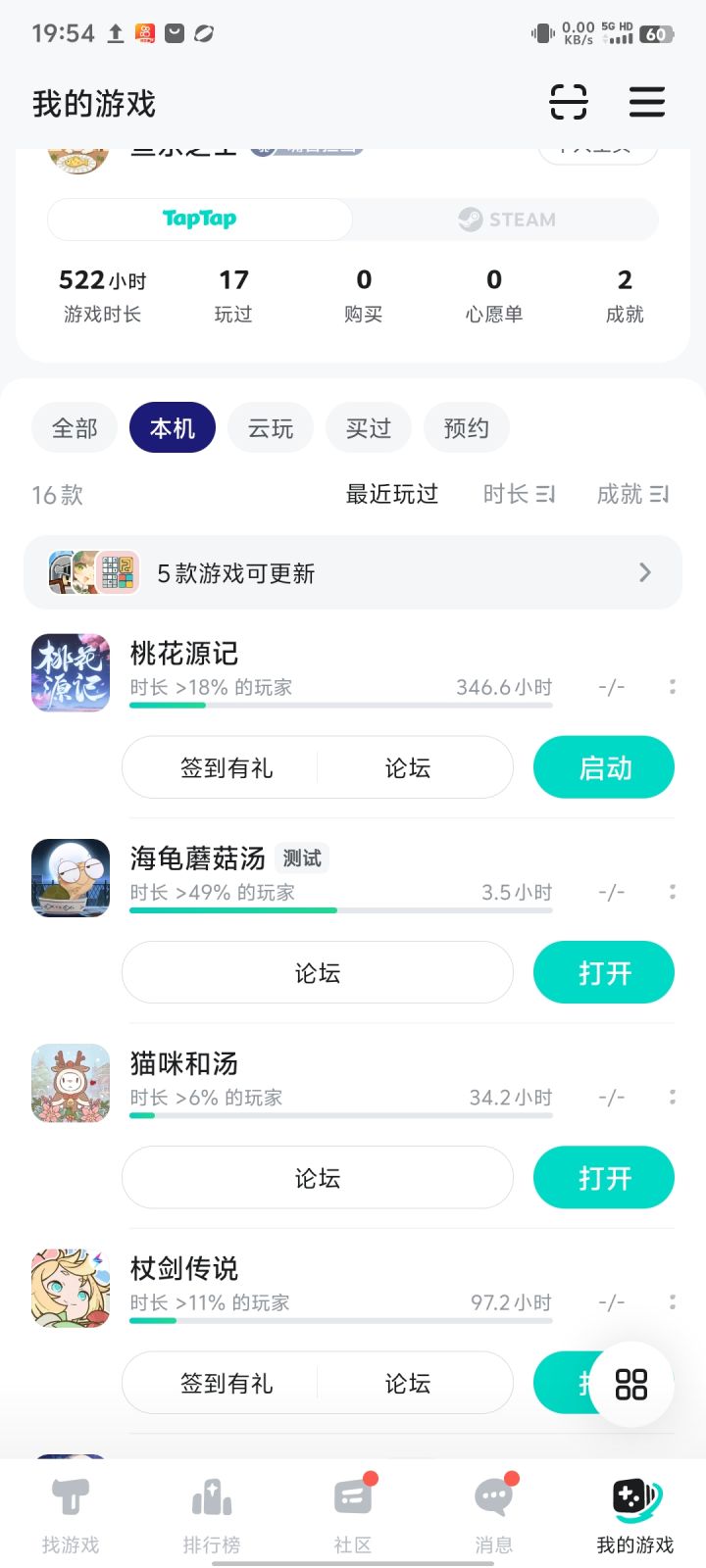706x1568 pixels.
Task: Open the overflow dots next to 桃花源记
Action: coord(672,686)
